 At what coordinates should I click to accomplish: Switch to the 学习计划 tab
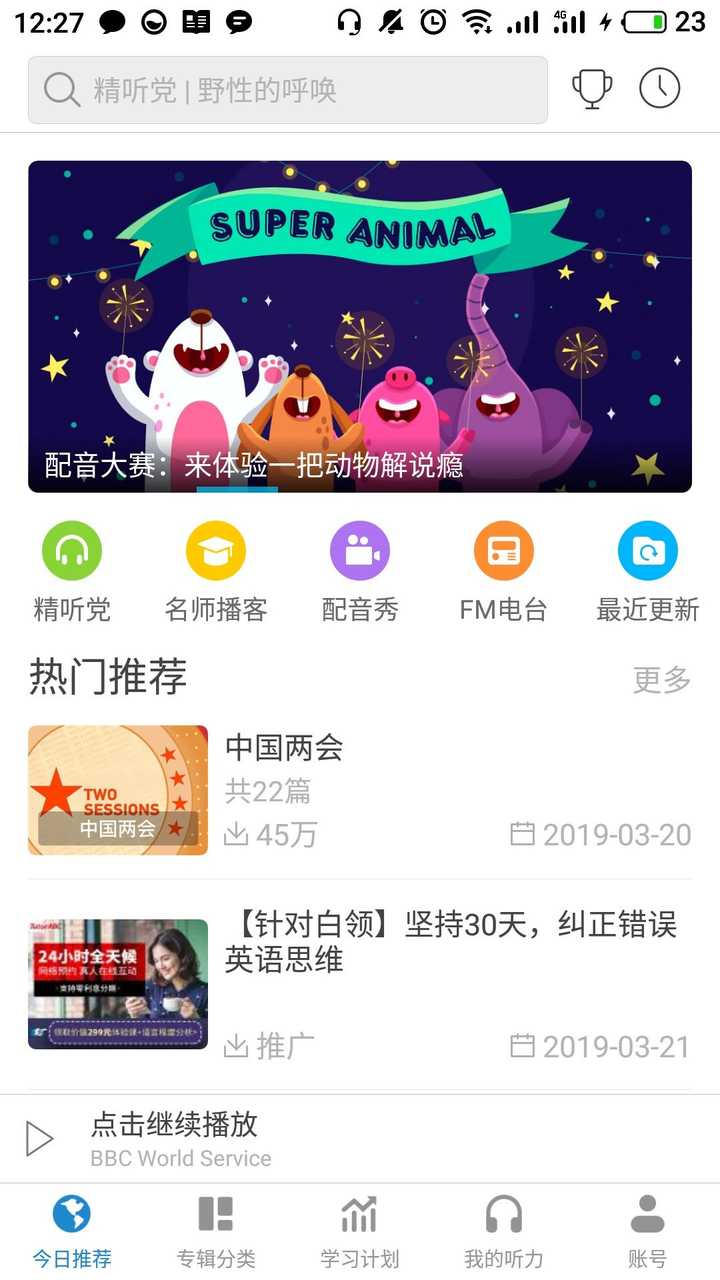(360, 1230)
